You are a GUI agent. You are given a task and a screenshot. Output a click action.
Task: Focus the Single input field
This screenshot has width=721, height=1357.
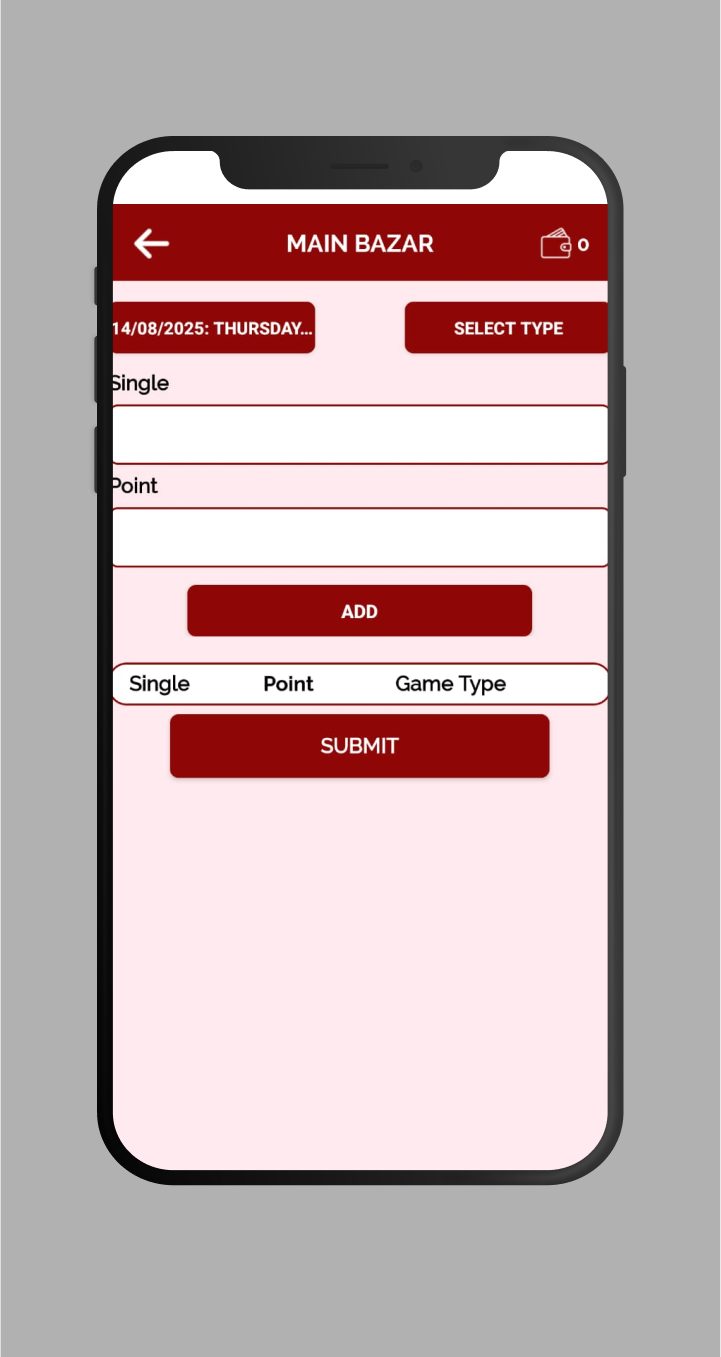(360, 435)
